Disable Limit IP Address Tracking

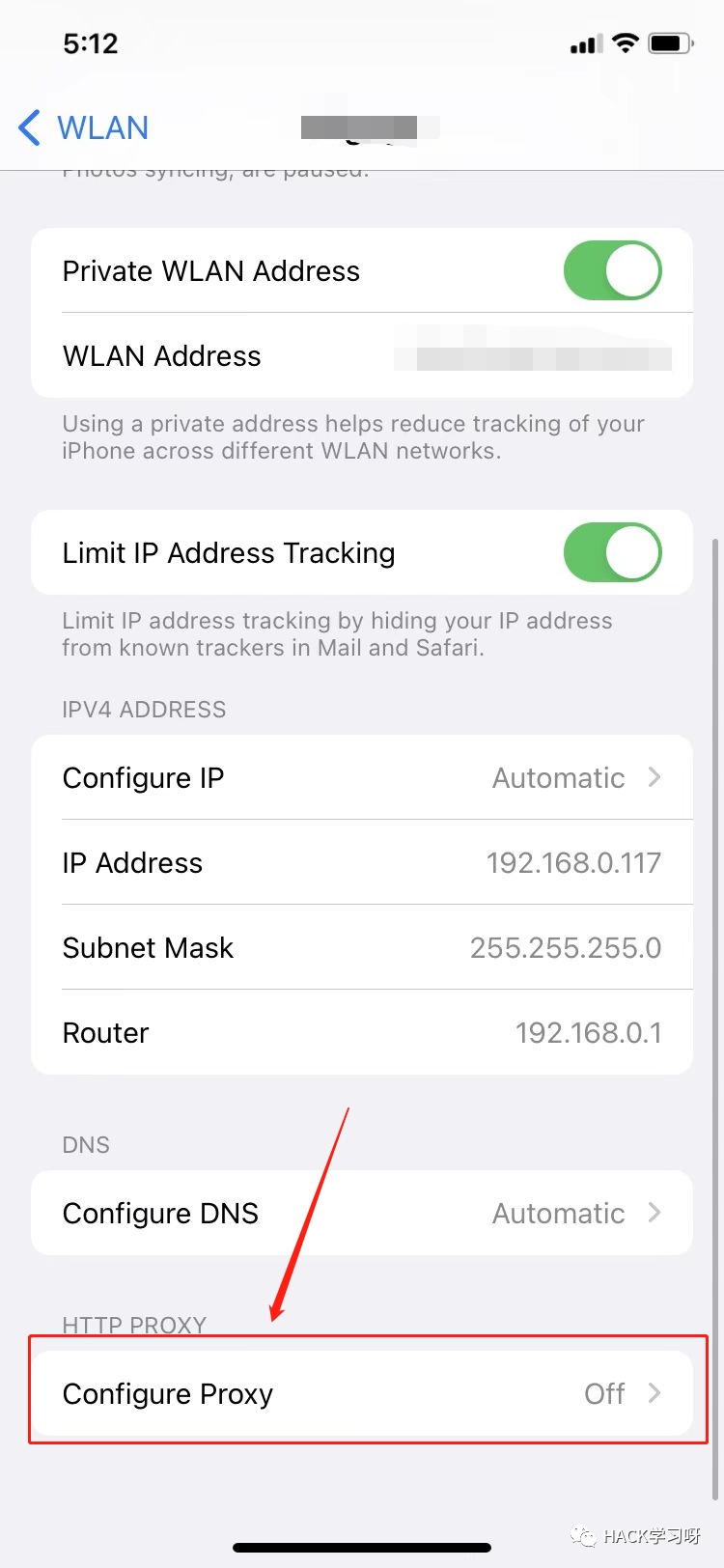click(612, 553)
